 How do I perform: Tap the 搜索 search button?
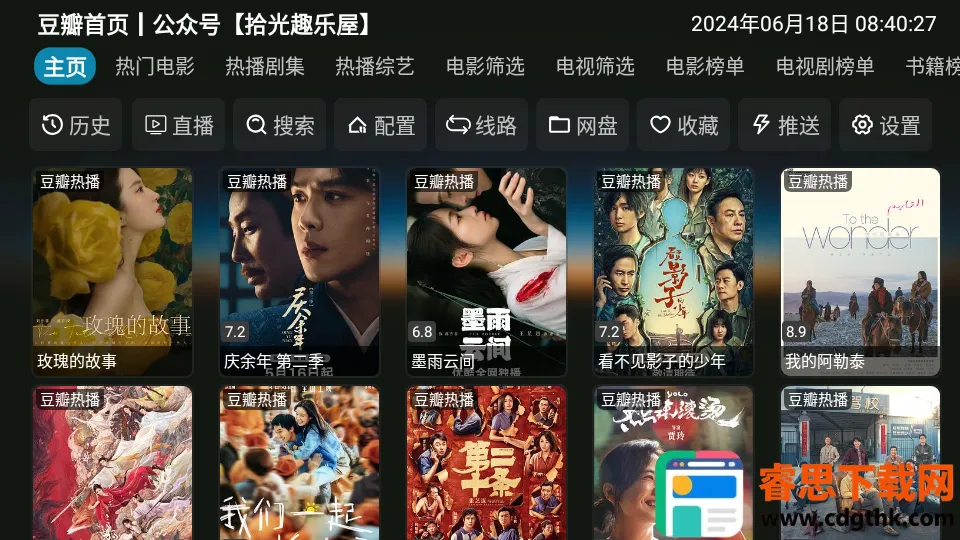281,125
